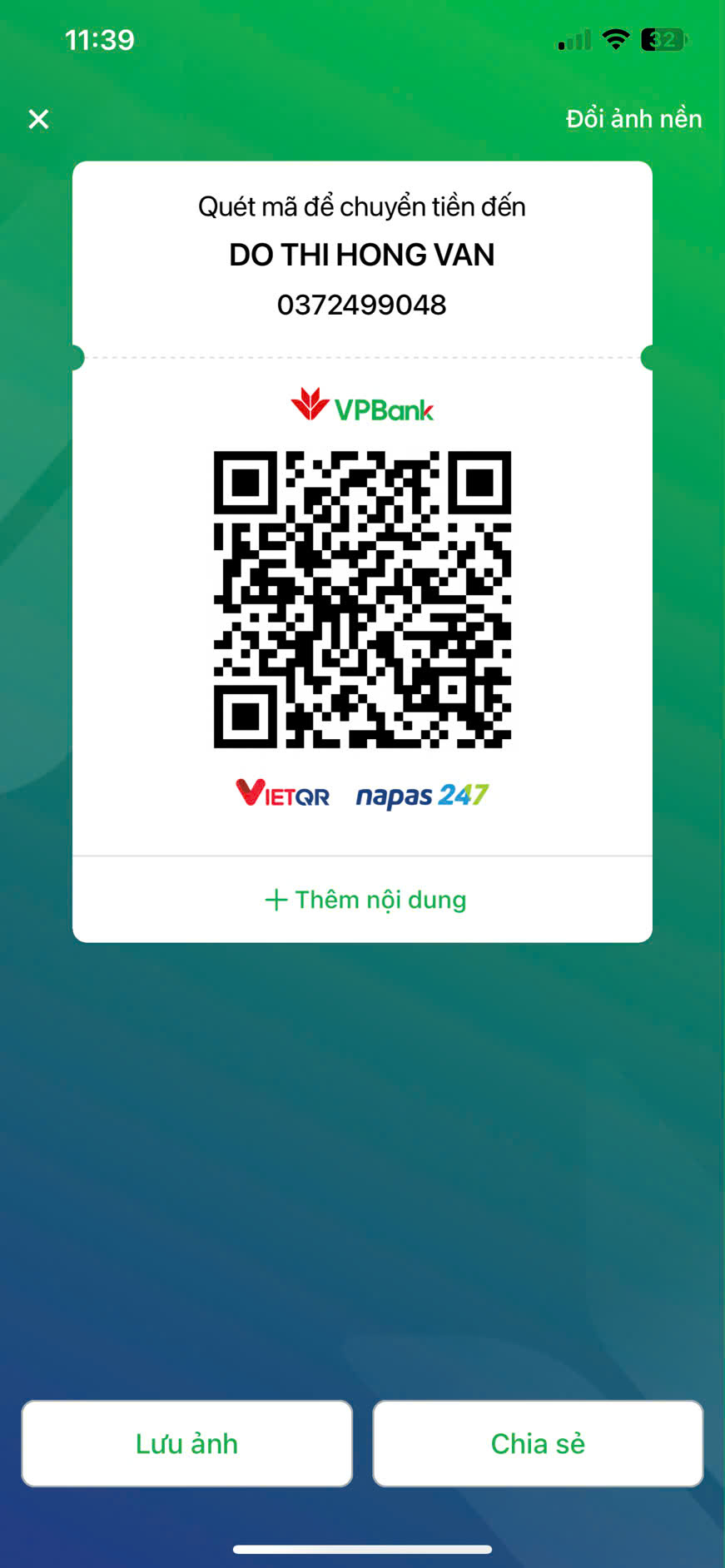Image resolution: width=725 pixels, height=1568 pixels.
Task: Close the QR code screen
Action: 38,119
